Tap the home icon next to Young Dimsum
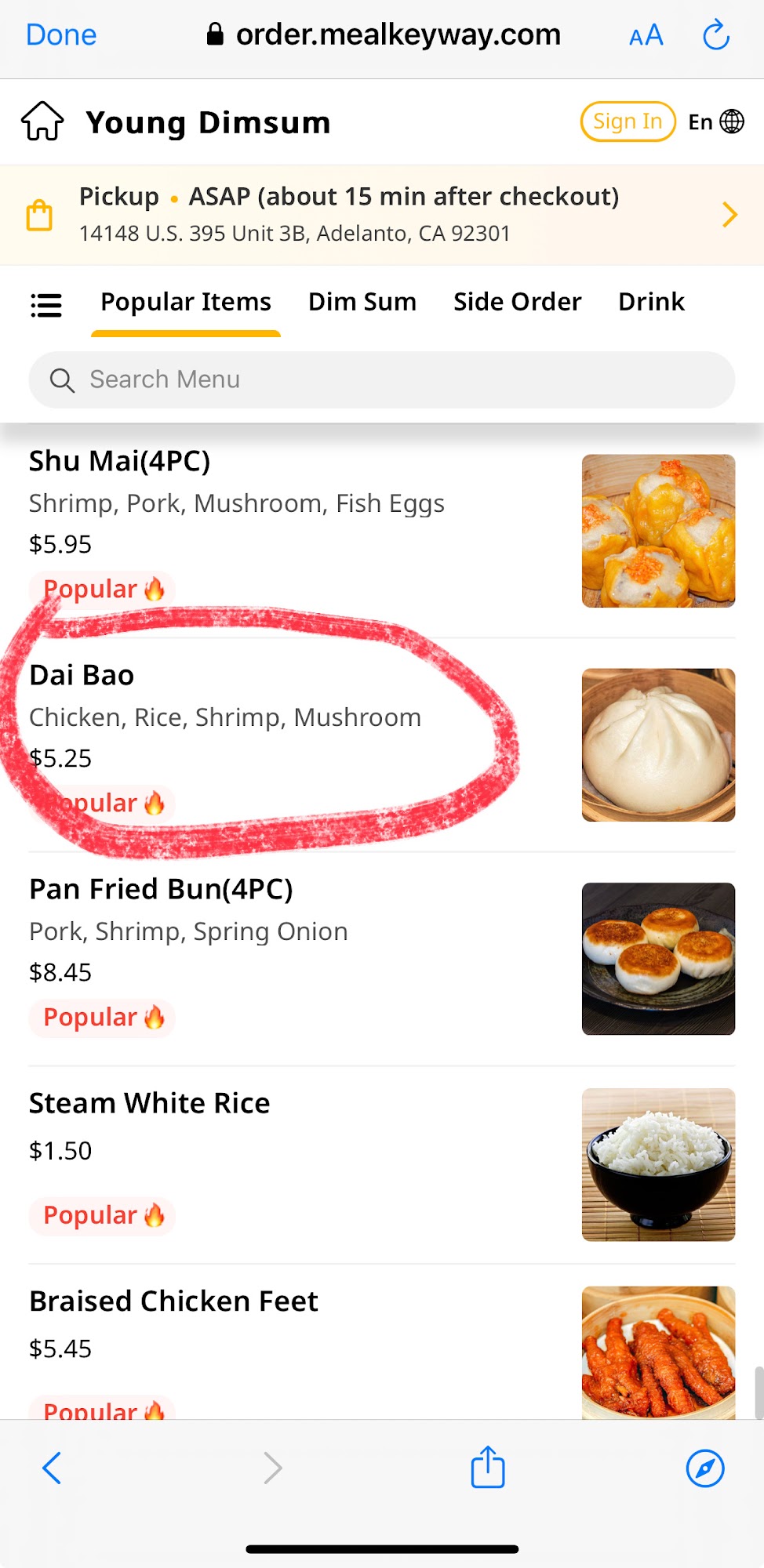Viewport: 764px width, 1568px height. 43,122
